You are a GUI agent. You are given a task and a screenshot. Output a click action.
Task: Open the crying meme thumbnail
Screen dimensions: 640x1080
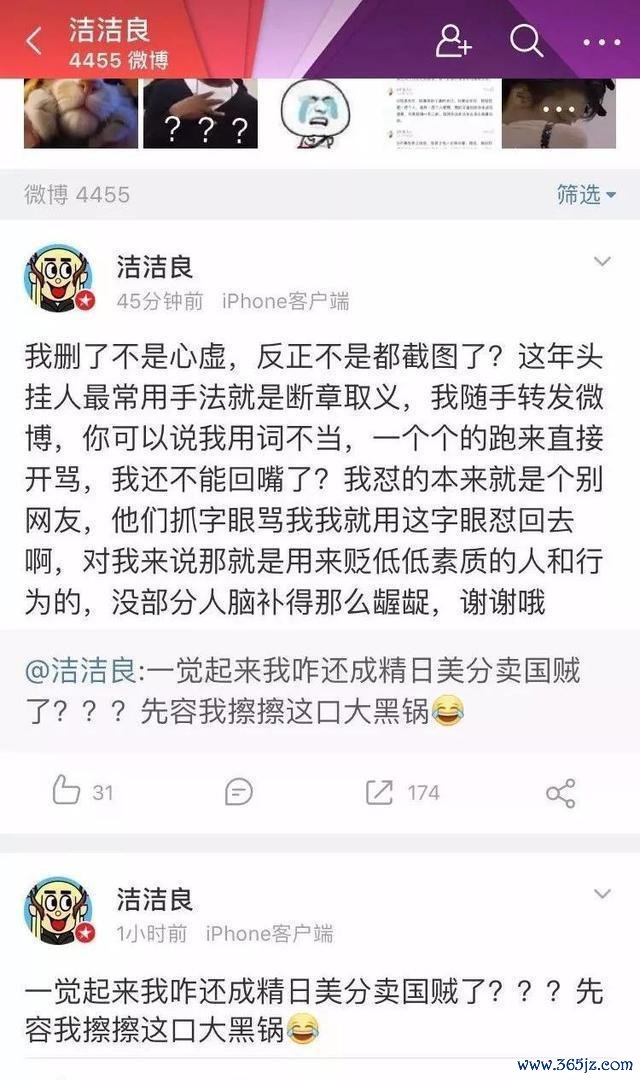point(319,113)
